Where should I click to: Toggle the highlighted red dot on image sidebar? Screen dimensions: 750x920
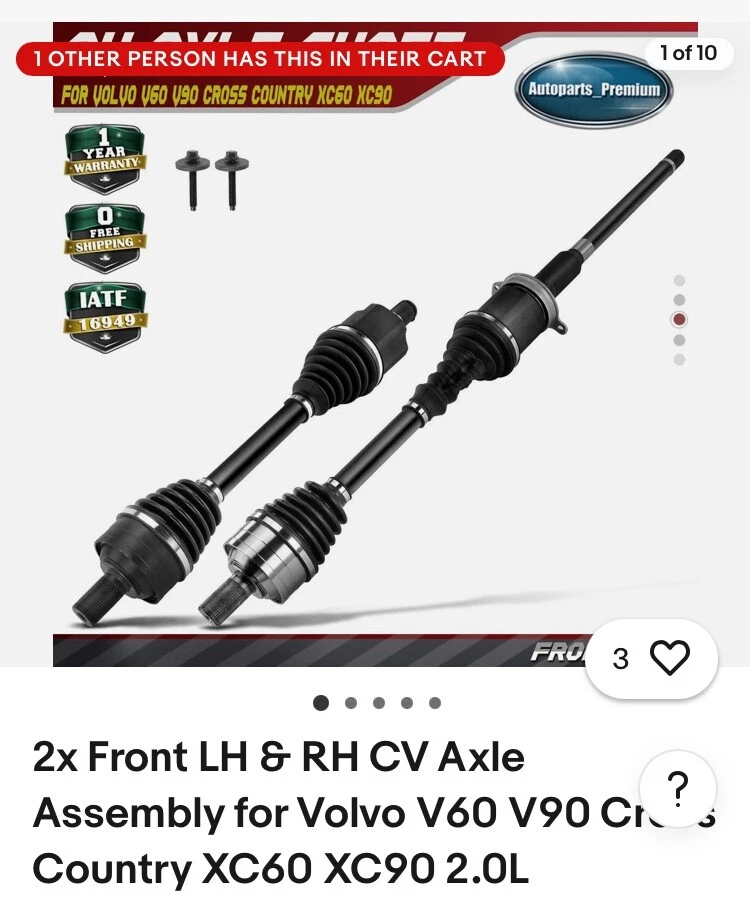click(679, 318)
